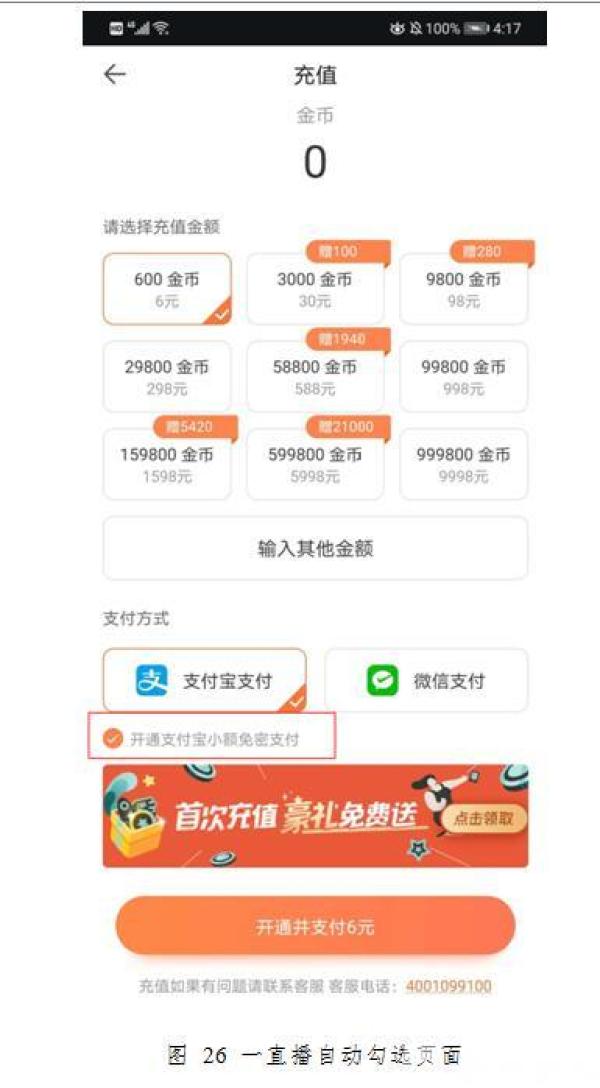
Task: Switch payment method to 微信支付
Action: click(426, 681)
